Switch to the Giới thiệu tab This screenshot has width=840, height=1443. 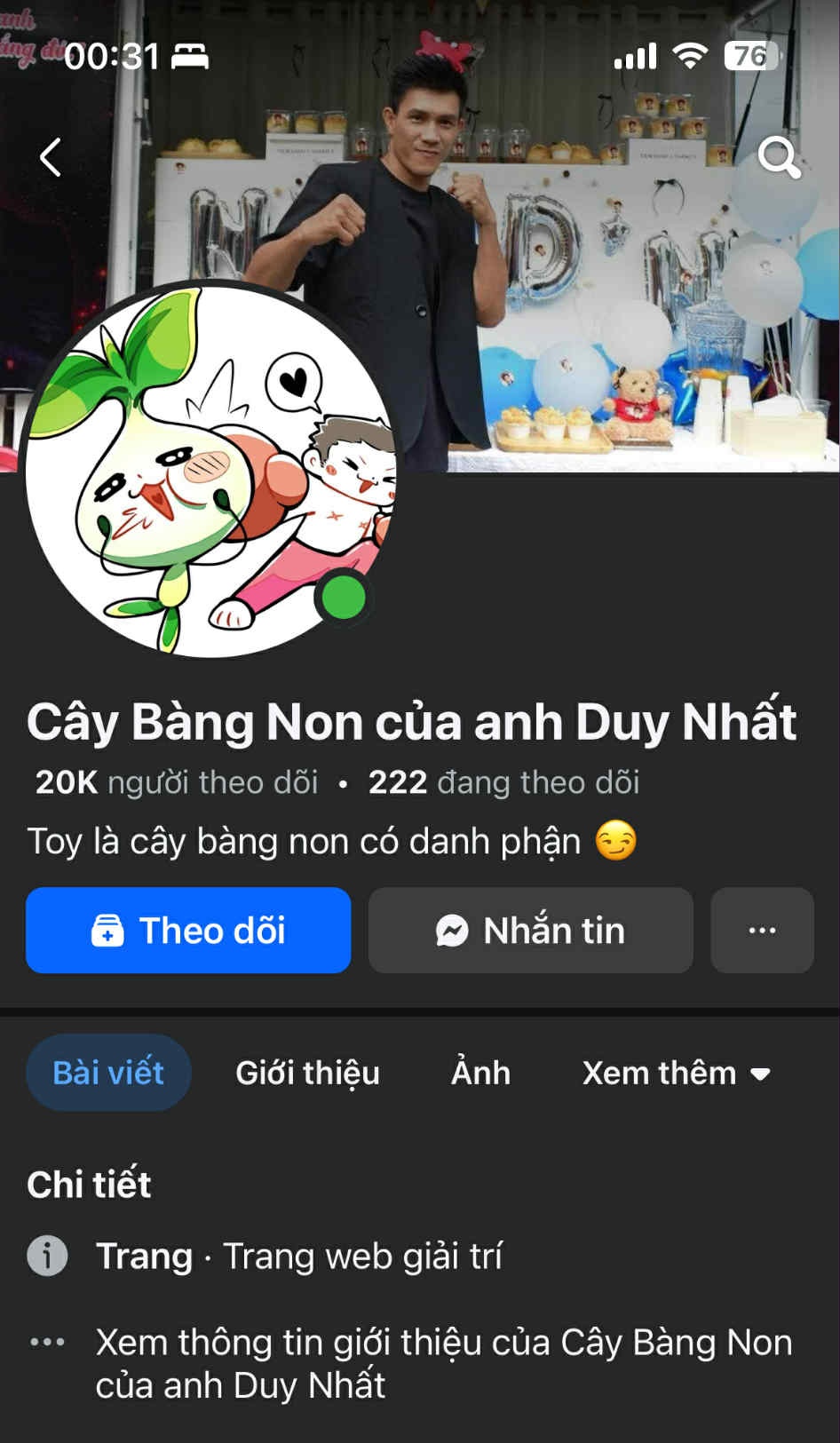coord(306,1072)
